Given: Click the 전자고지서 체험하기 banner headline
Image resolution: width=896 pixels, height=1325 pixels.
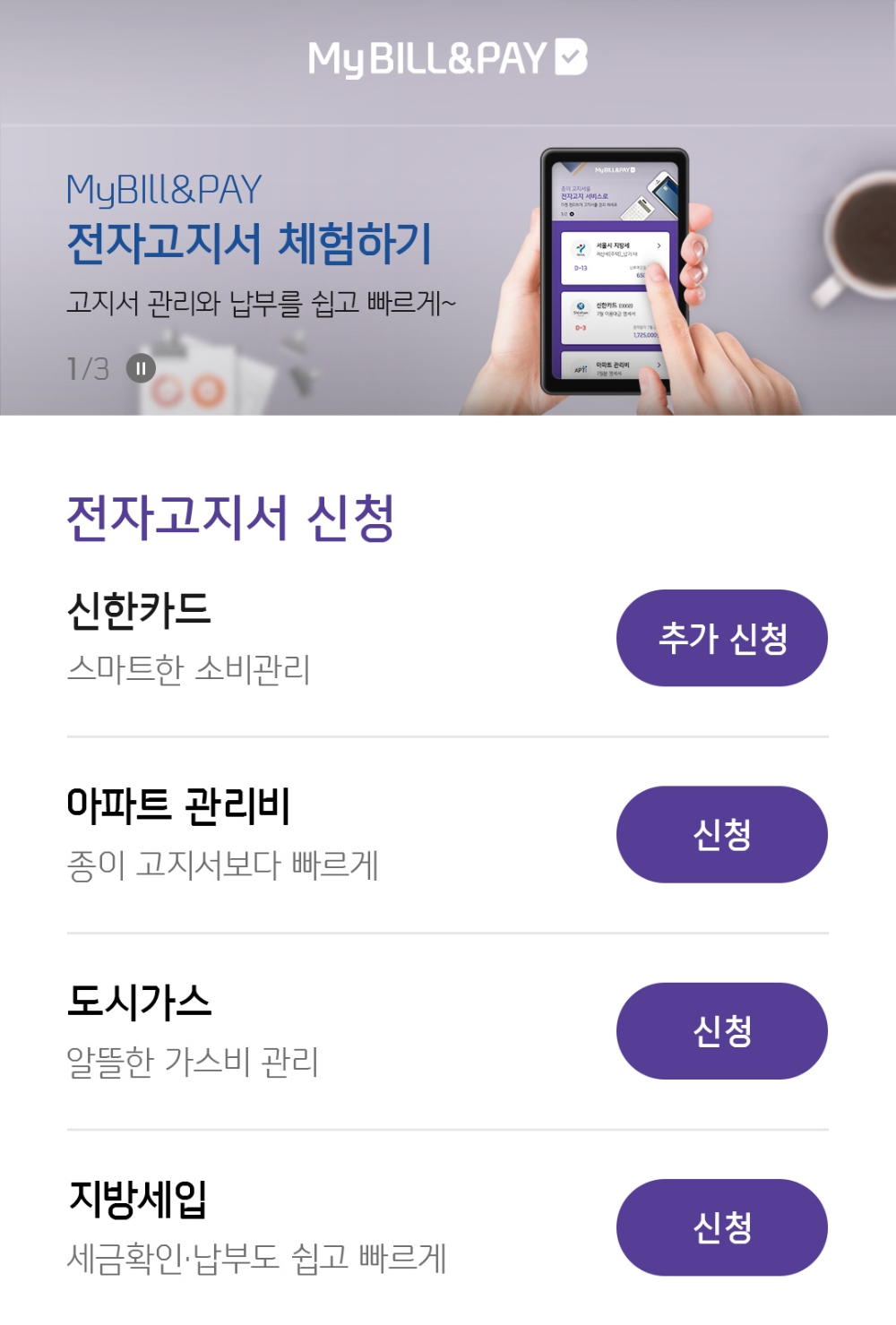Looking at the screenshot, I should [x=254, y=242].
